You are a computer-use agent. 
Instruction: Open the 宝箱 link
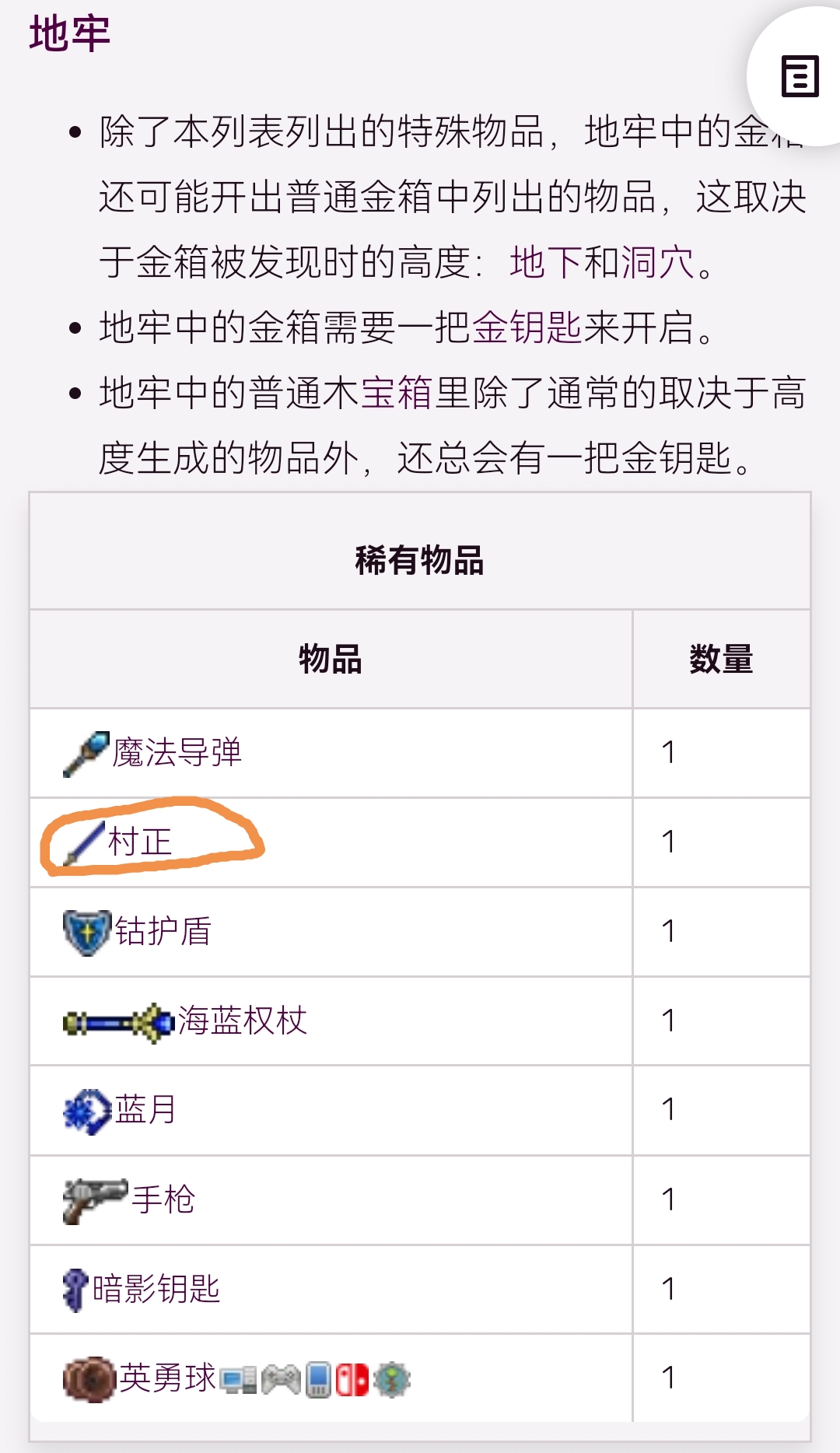(397, 393)
